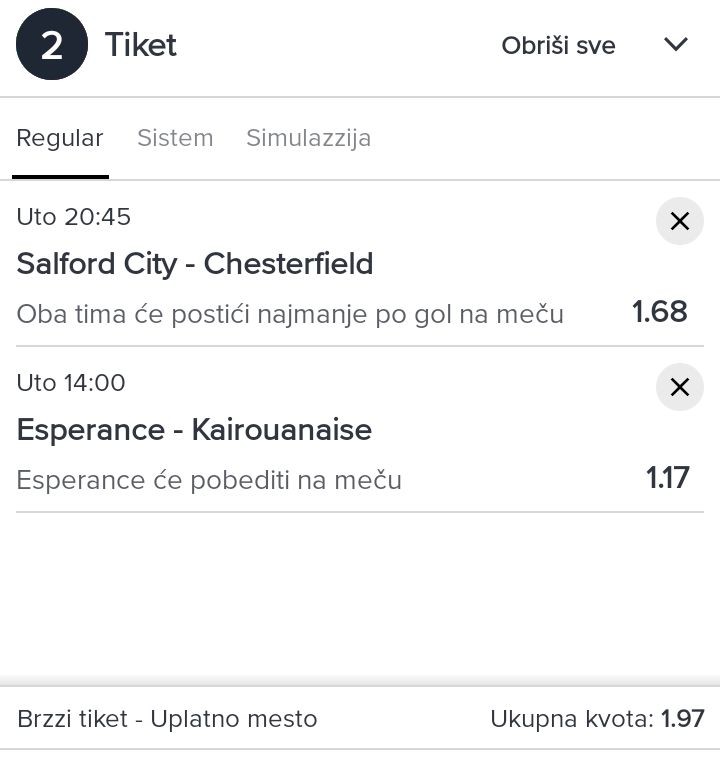Collapse the Tiket panel with the chevron
This screenshot has width=720, height=764.
[x=676, y=45]
